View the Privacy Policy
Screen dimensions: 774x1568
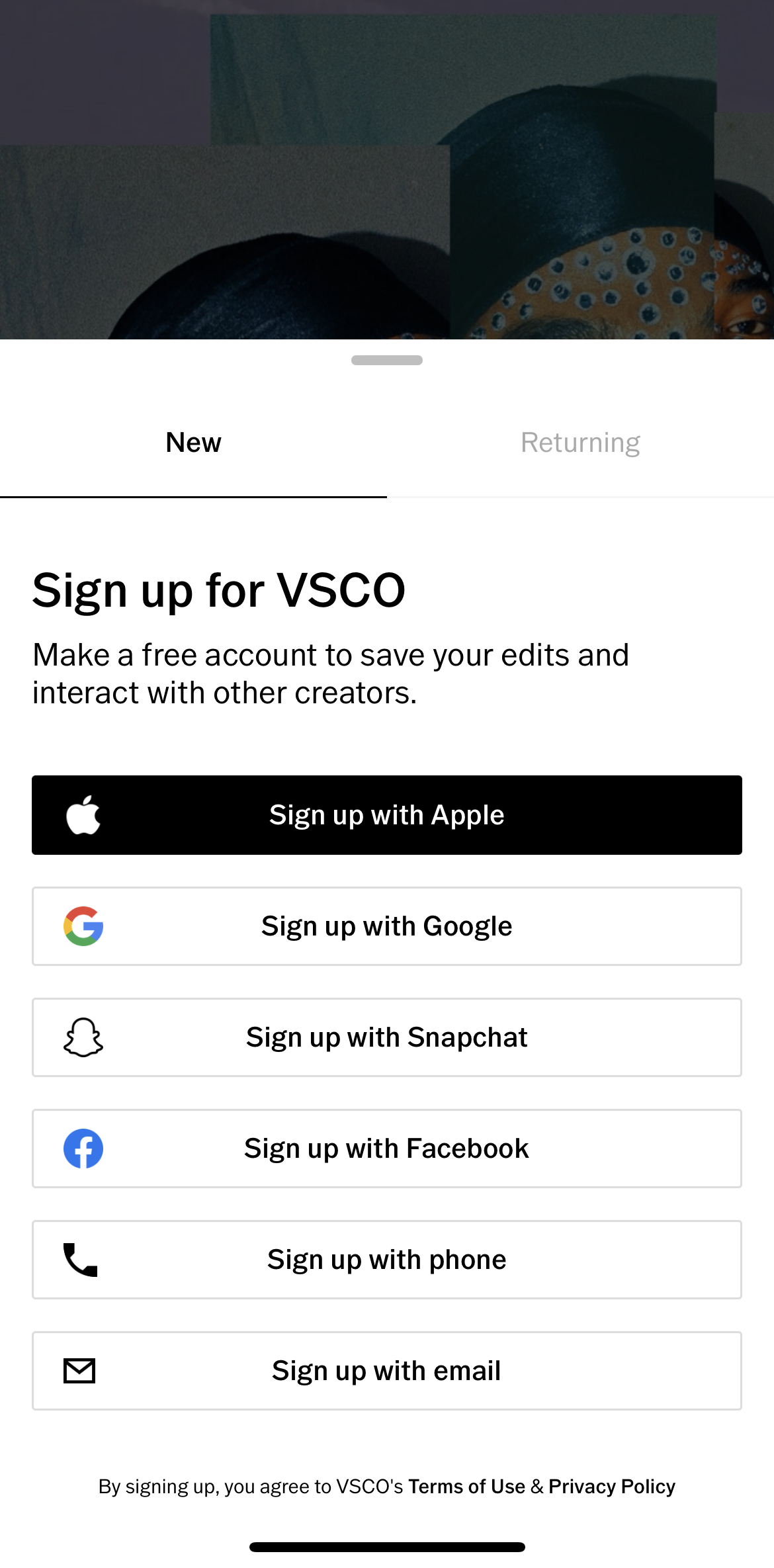612,1487
